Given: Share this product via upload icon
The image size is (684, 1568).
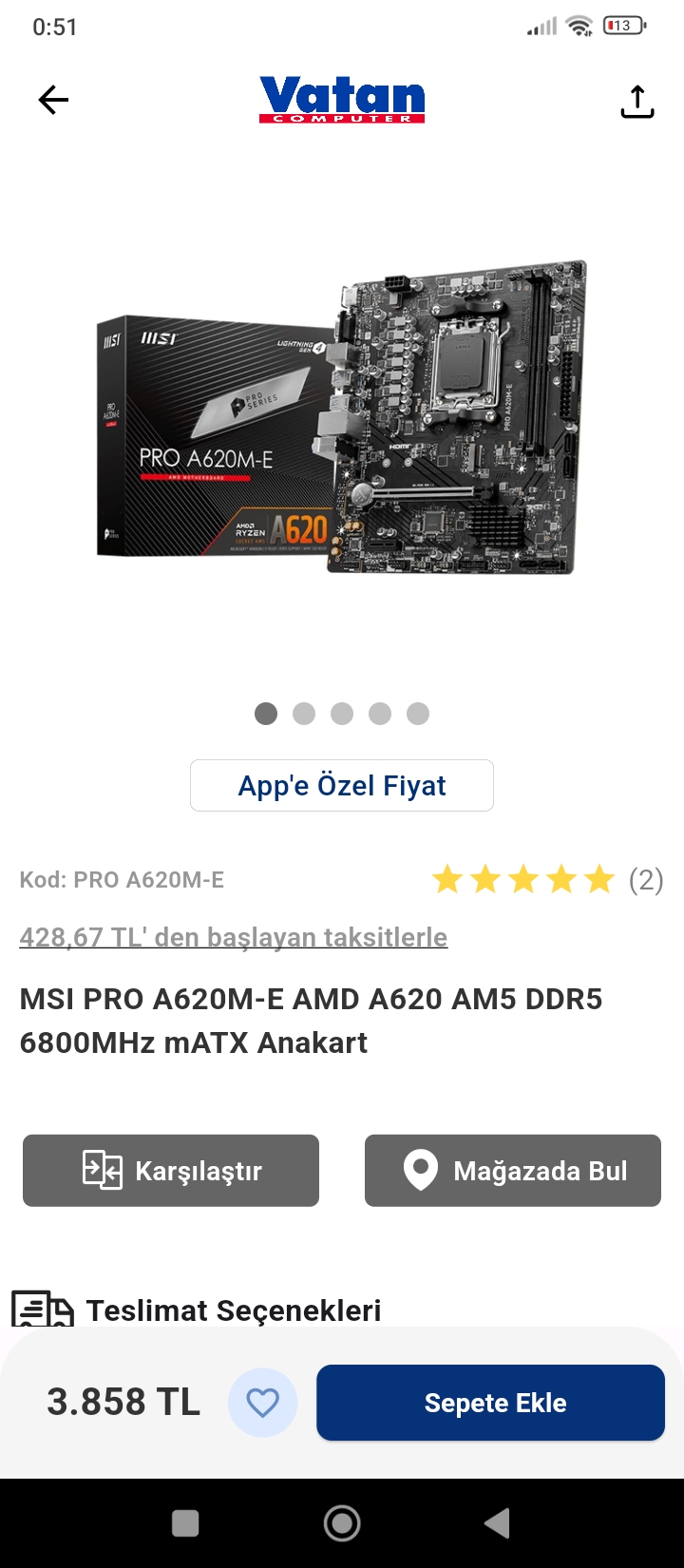Looking at the screenshot, I should tap(636, 102).
